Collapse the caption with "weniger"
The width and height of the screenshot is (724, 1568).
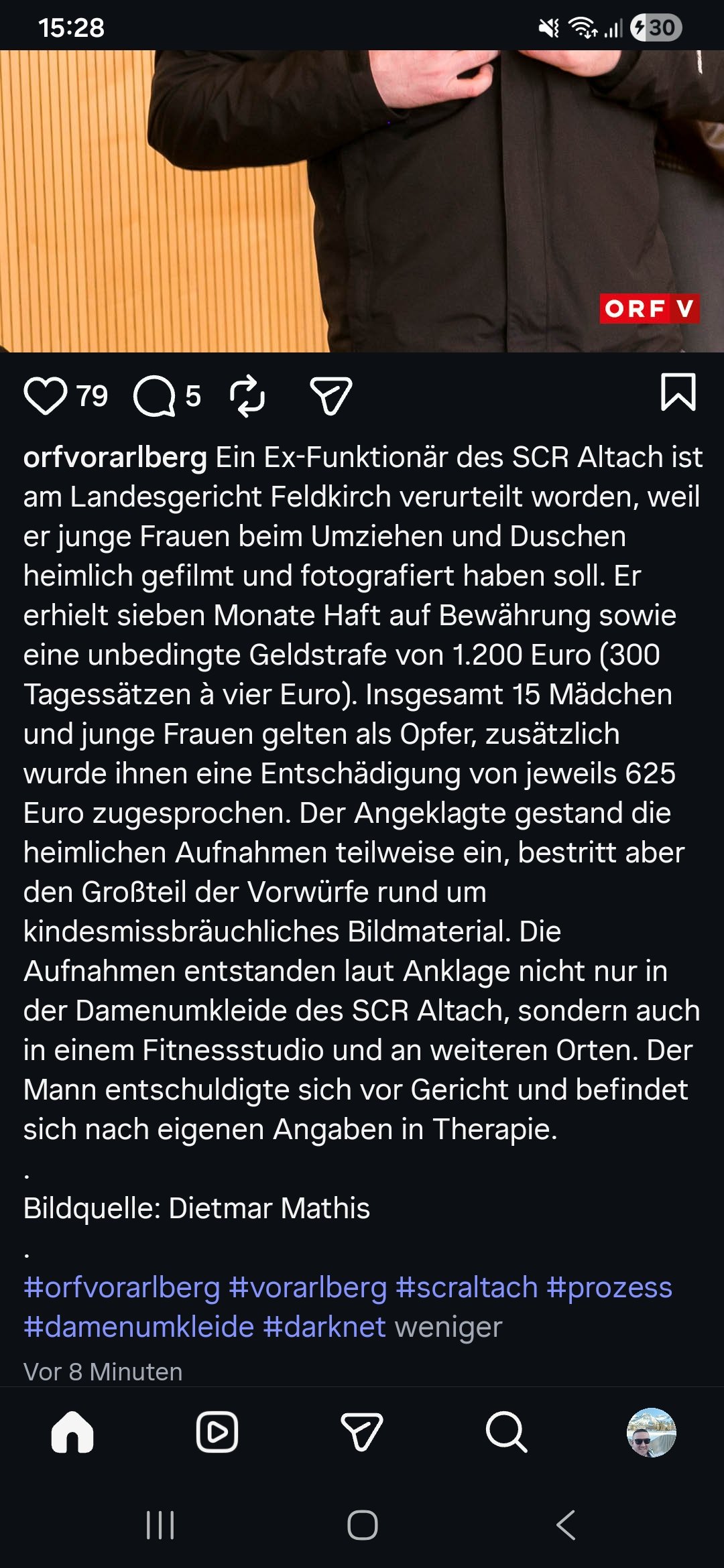click(448, 1327)
